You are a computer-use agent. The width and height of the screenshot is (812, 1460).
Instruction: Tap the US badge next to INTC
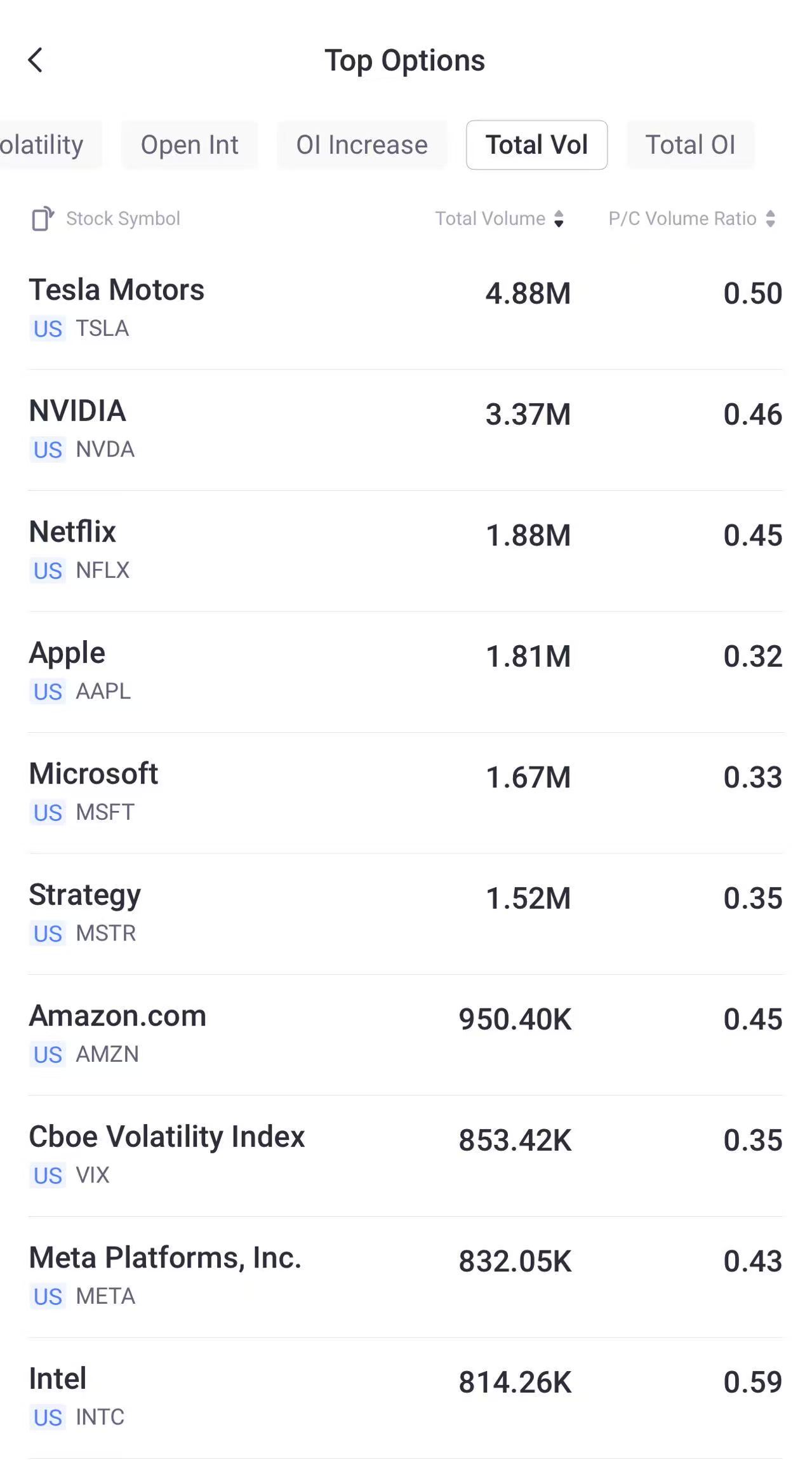(x=47, y=1418)
